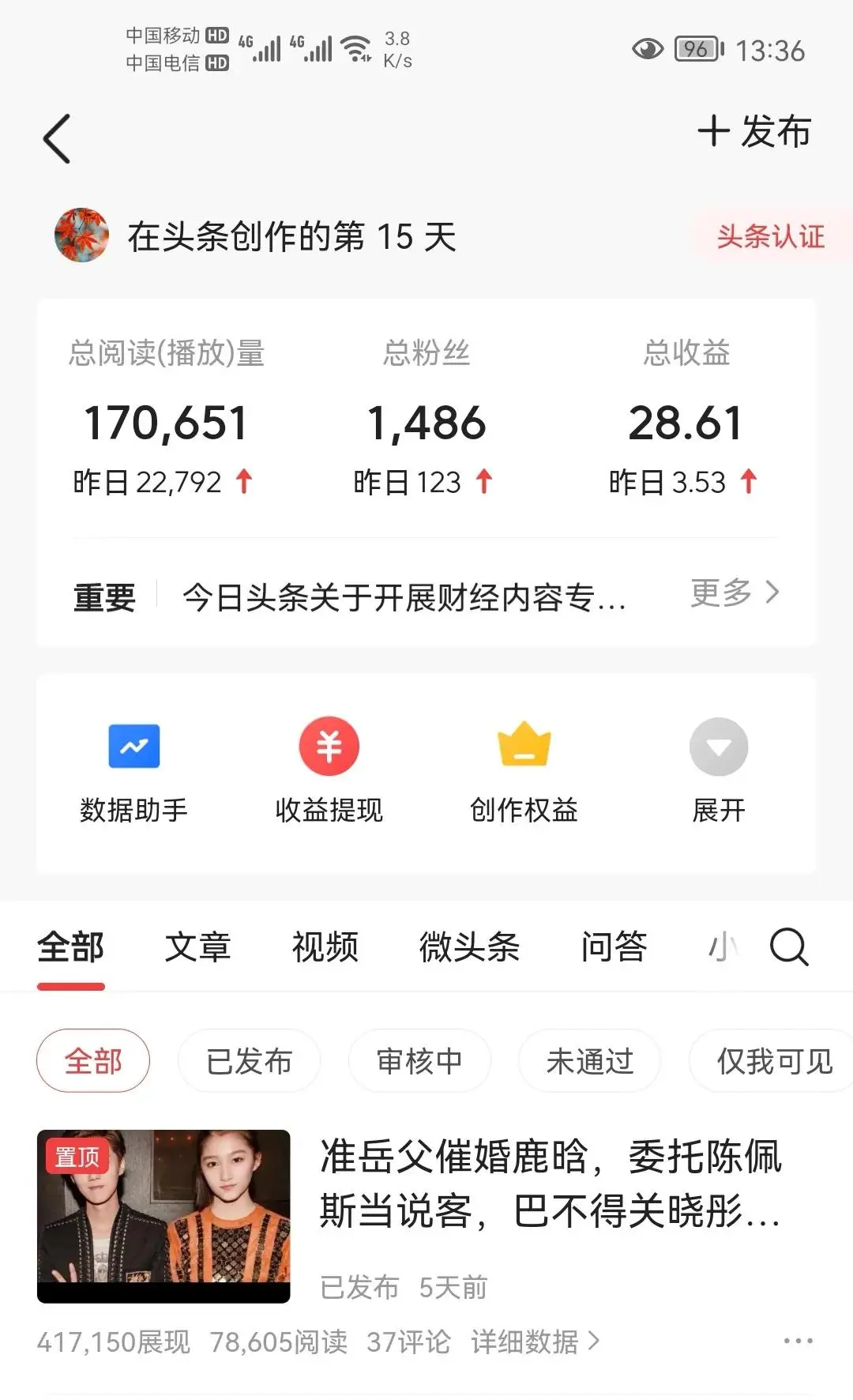This screenshot has width=853, height=1400.
Task: Switch to the 问答 tab
Action: coord(614,947)
